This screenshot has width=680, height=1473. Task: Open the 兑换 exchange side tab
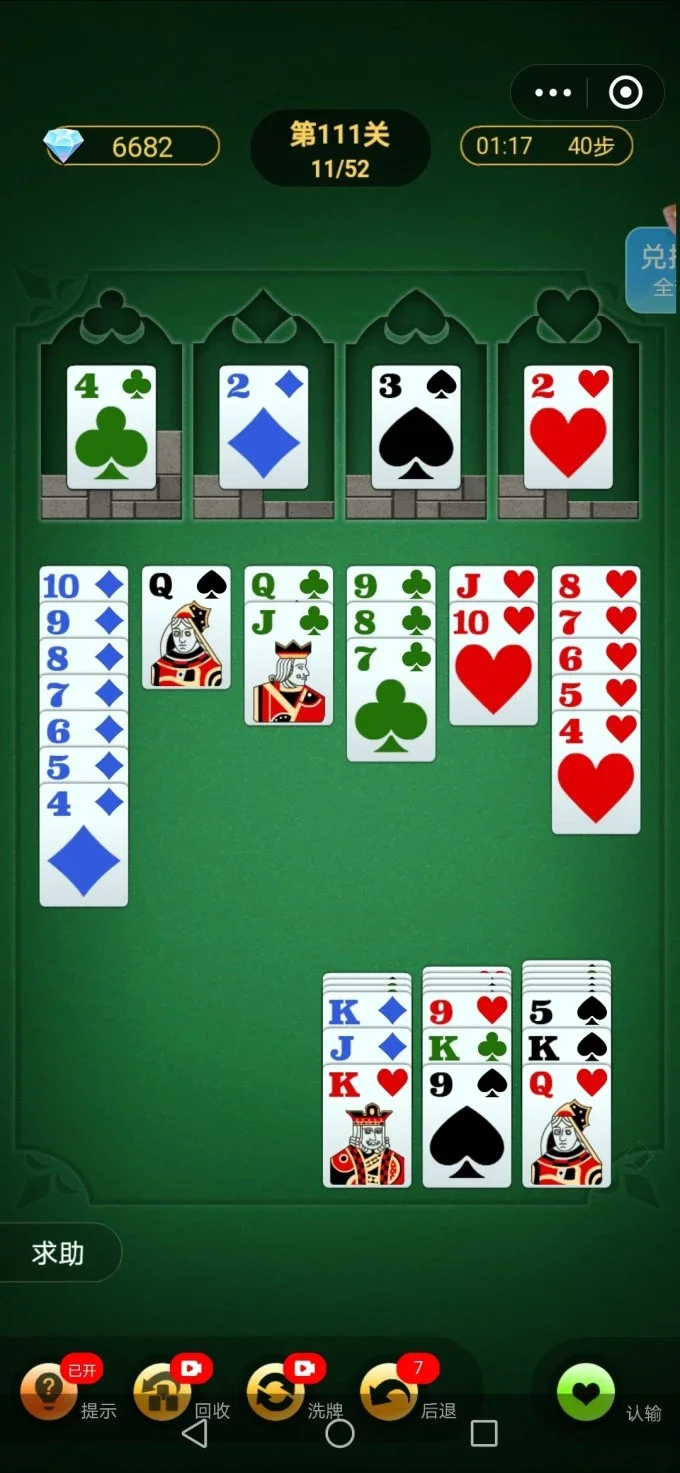(657, 270)
